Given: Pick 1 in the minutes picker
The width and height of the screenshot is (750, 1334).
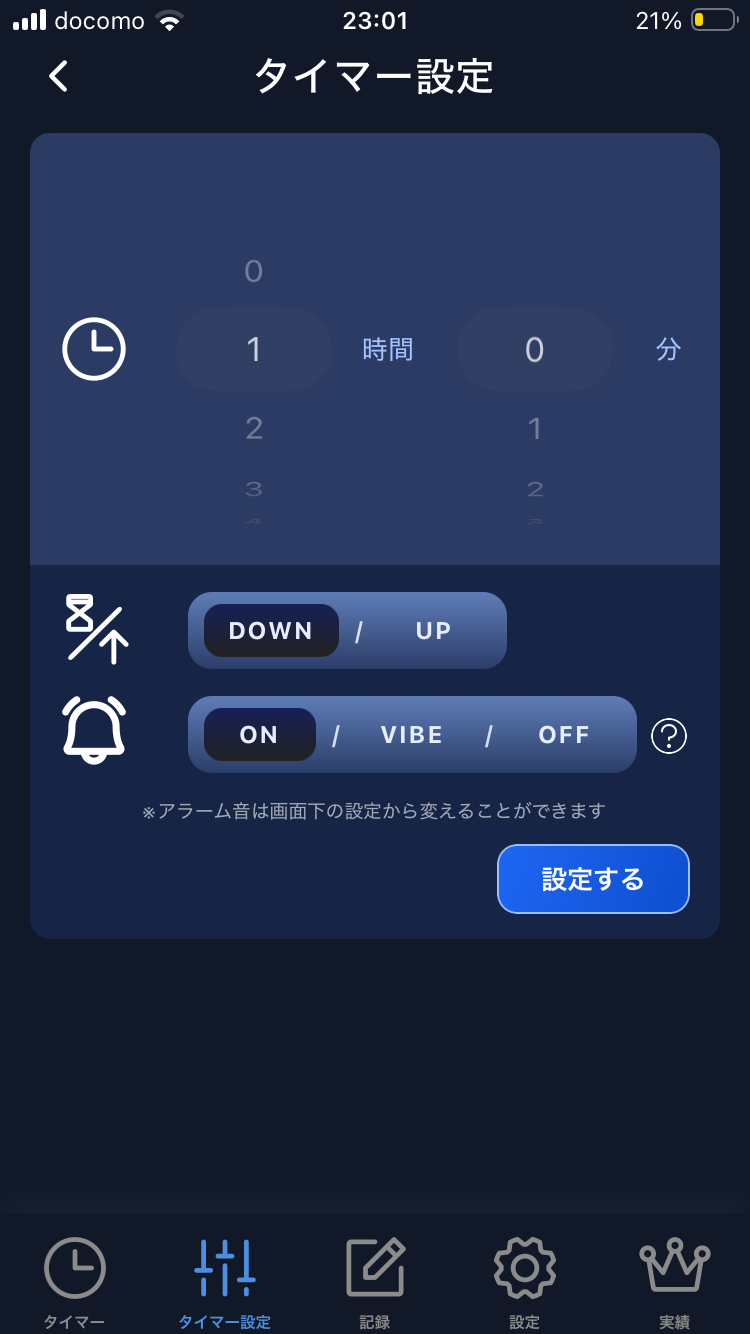Looking at the screenshot, I should tap(535, 428).
